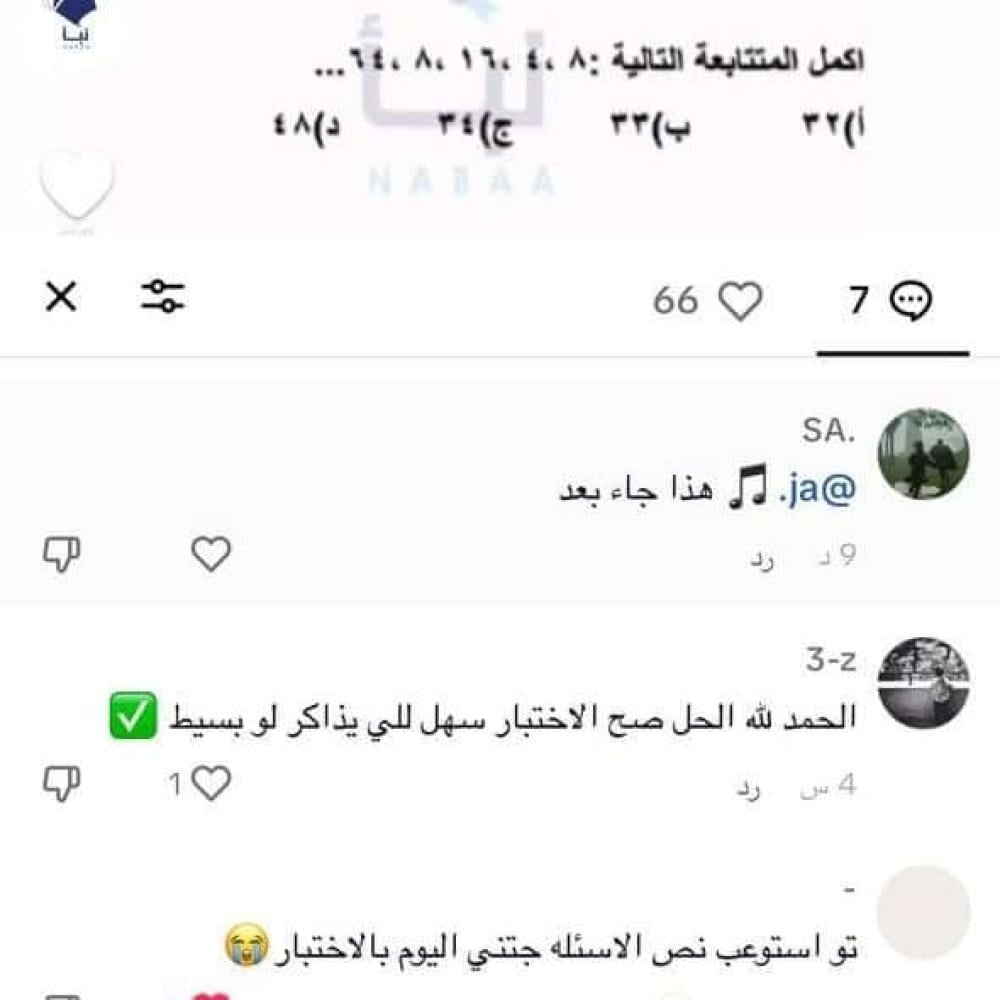Dislike SA.'s comment
Image resolution: width=1000 pixels, height=1000 pixels.
pyautogui.click(x=61, y=556)
